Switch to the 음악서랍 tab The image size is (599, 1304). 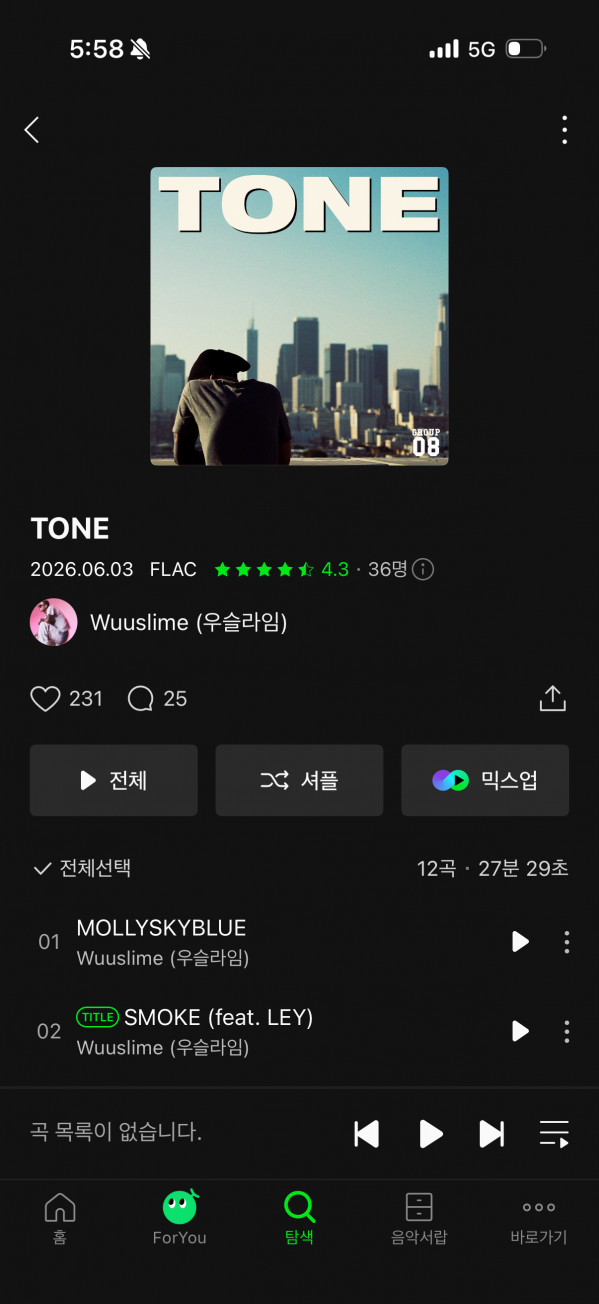click(419, 1218)
